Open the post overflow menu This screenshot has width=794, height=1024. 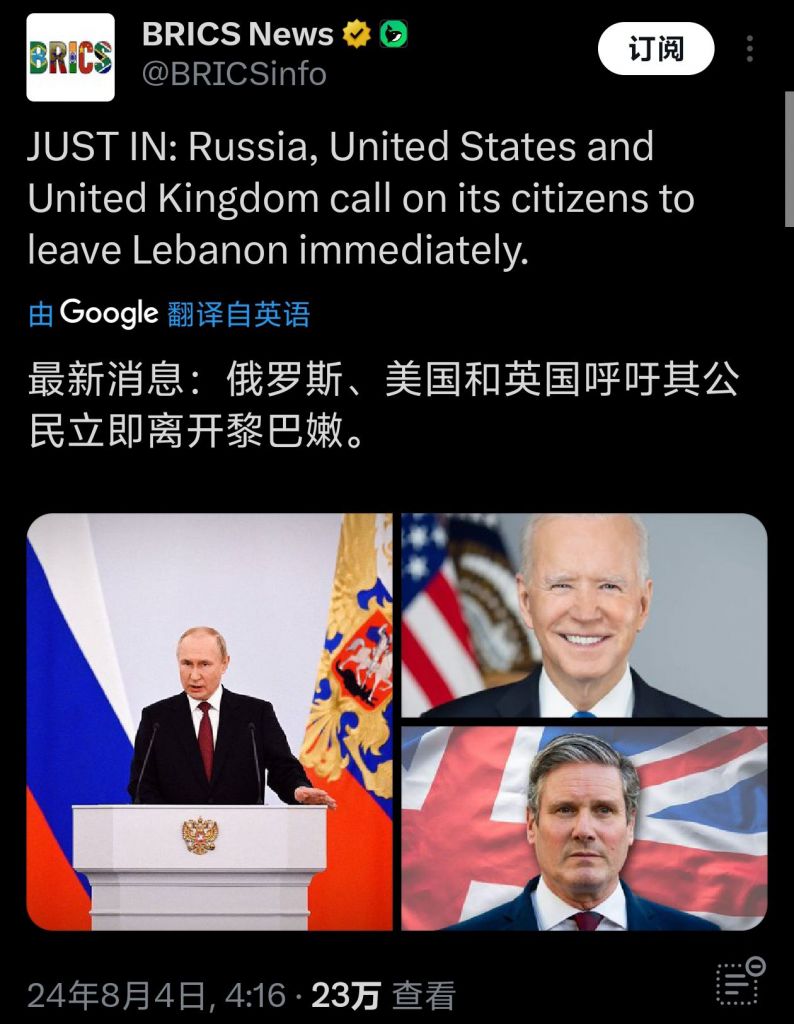pyautogui.click(x=750, y=49)
